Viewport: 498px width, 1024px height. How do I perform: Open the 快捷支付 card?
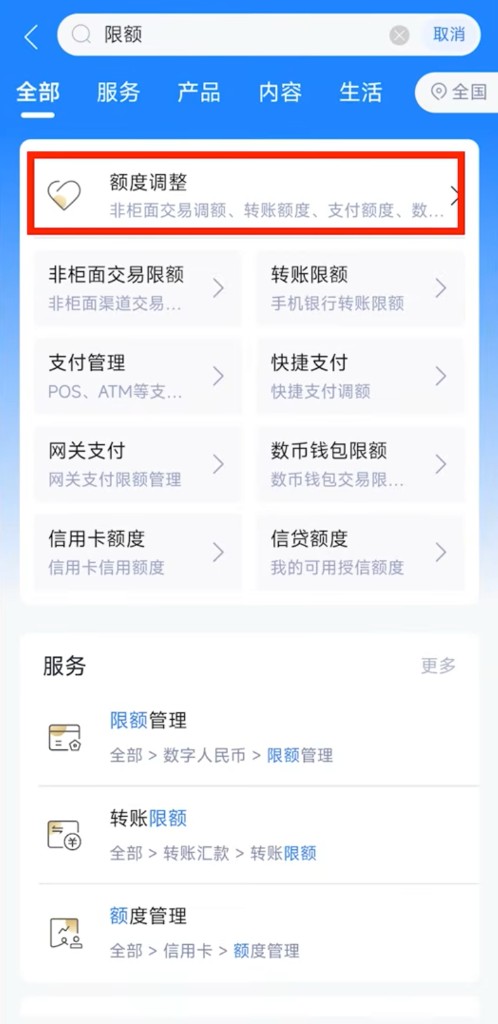click(x=360, y=376)
